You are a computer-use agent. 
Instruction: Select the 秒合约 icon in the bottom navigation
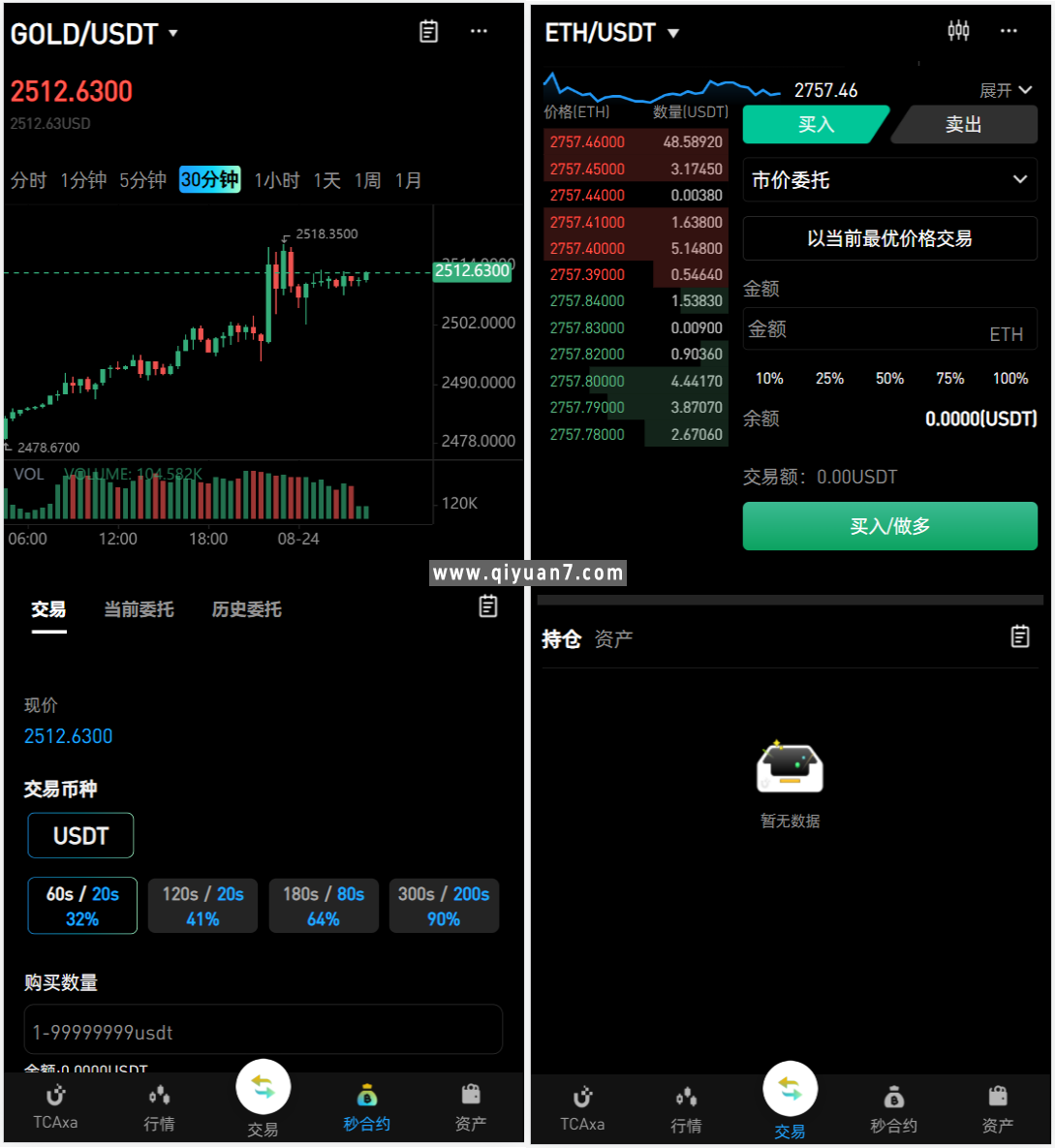pos(366,1104)
